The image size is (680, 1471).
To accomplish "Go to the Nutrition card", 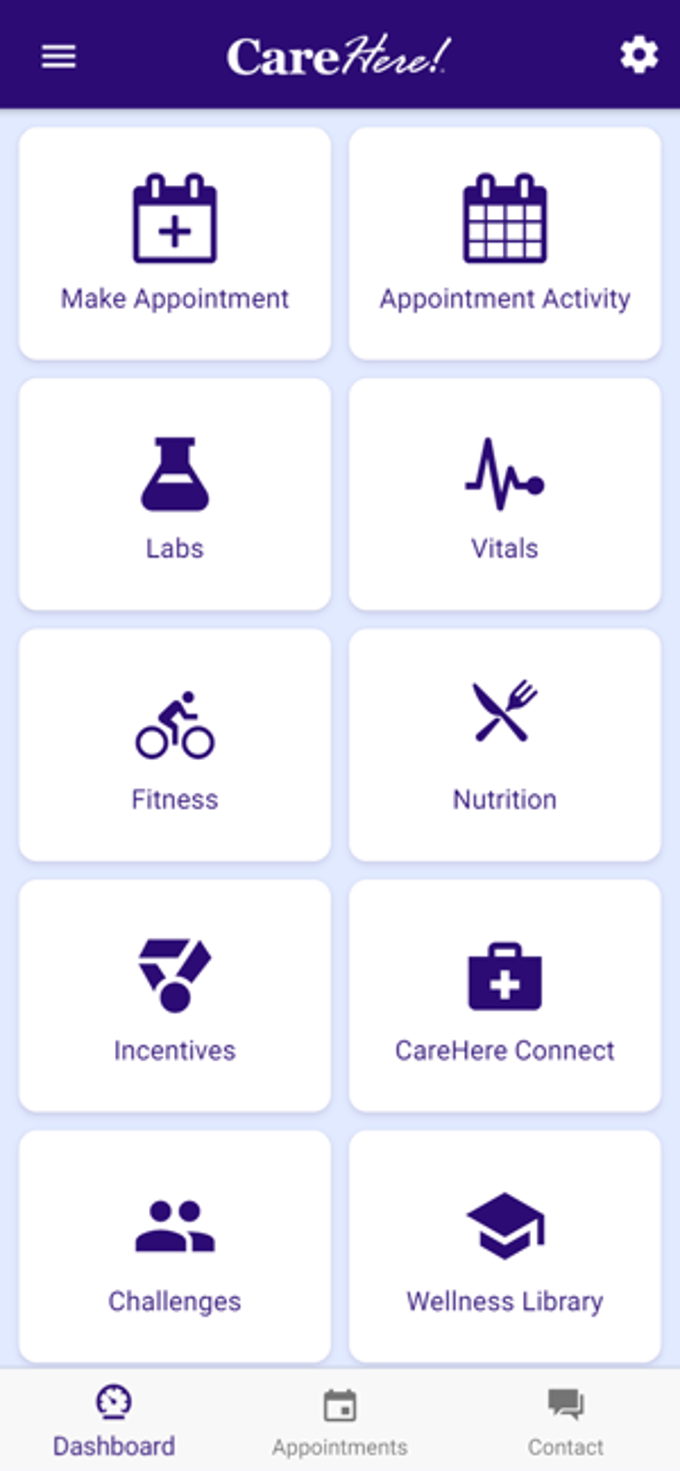I will (x=504, y=745).
